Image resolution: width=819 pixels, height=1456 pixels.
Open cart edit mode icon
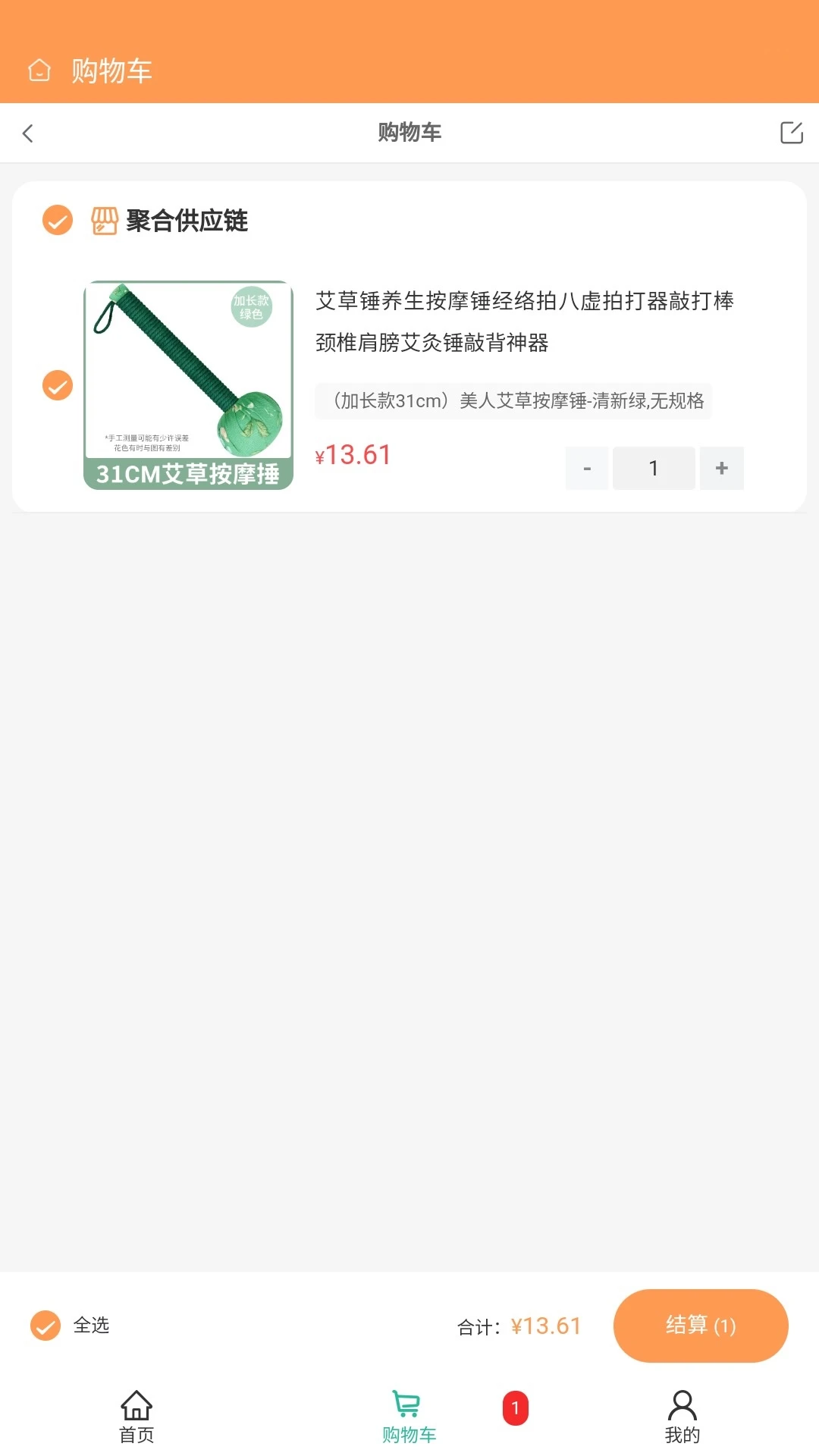pos(791,133)
